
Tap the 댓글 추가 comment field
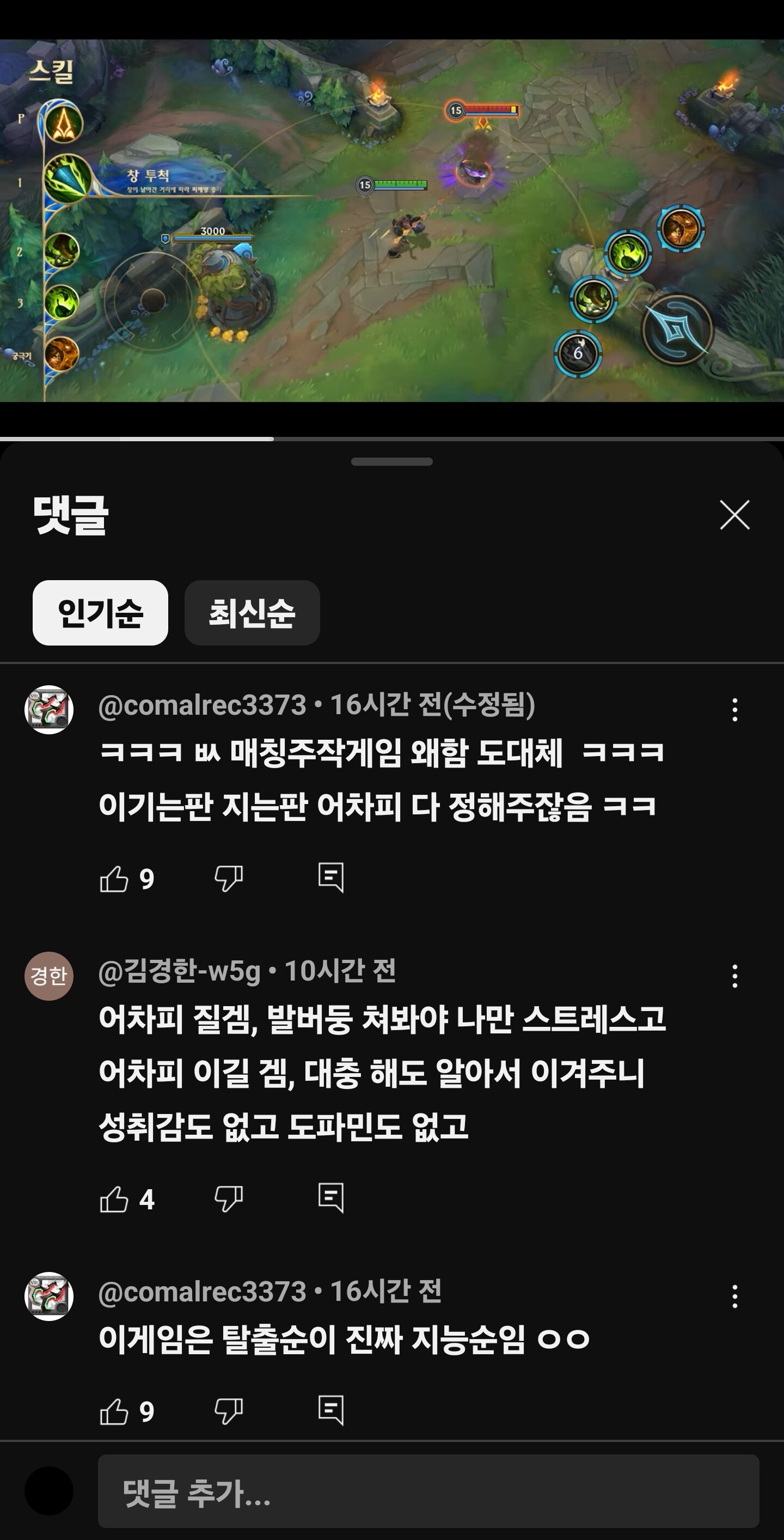(x=428, y=1491)
